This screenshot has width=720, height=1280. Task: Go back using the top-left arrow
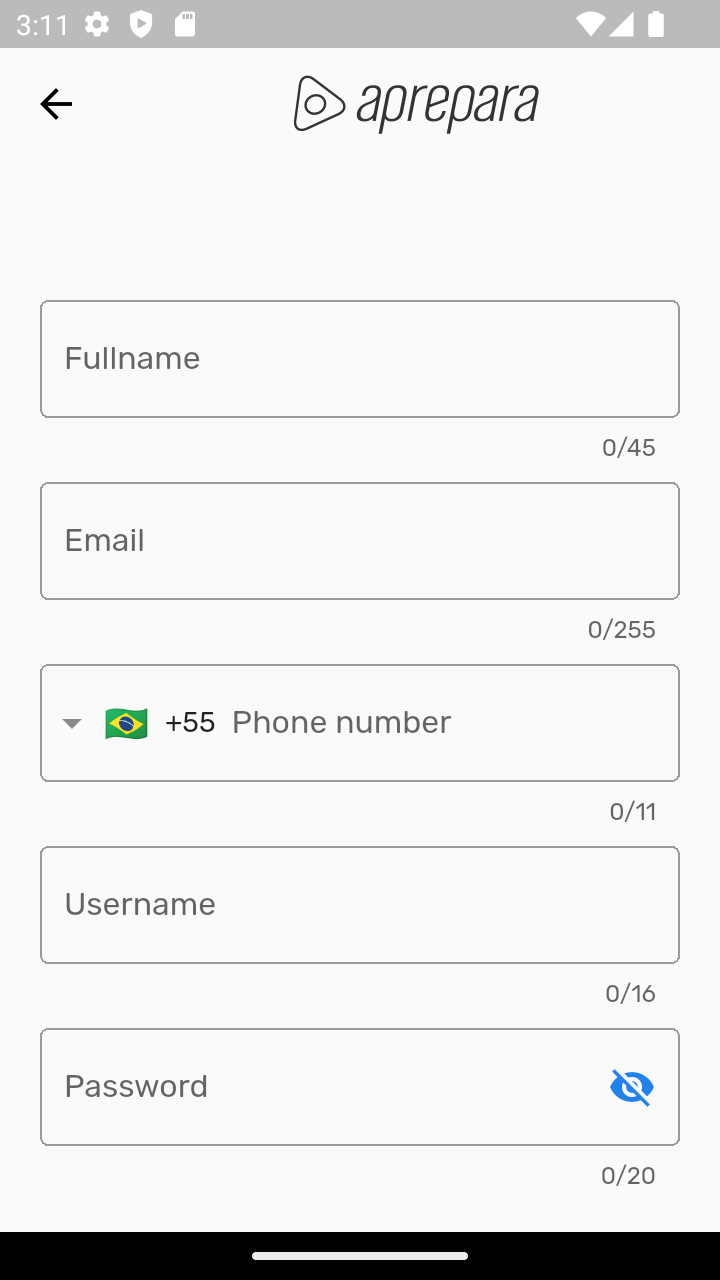[x=56, y=104]
